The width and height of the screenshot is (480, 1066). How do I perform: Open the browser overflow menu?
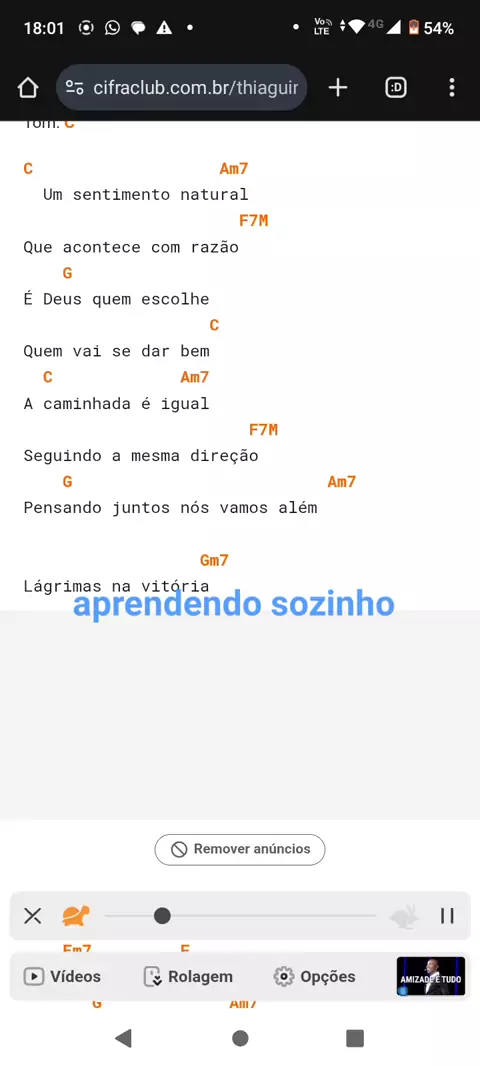[x=451, y=88]
